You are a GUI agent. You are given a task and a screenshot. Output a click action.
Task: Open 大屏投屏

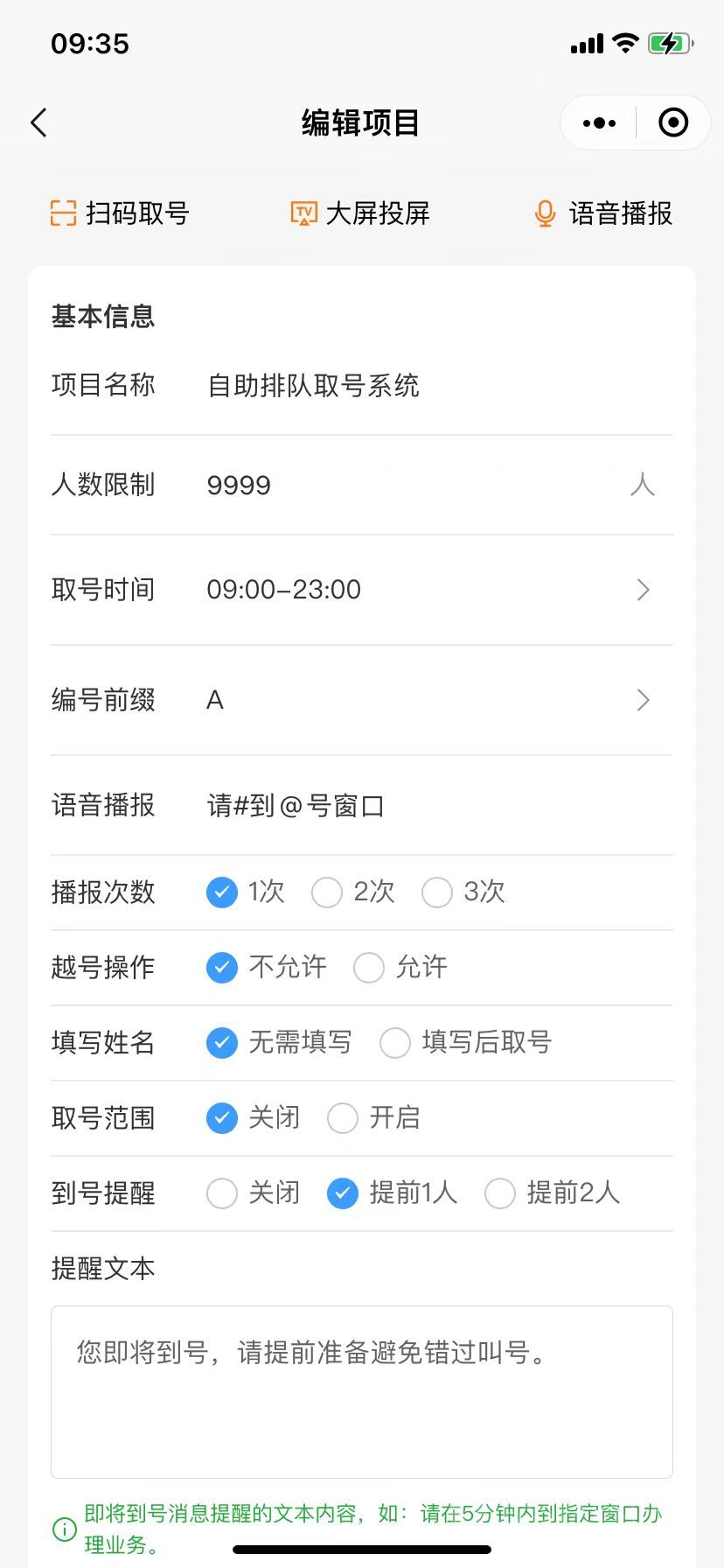click(x=359, y=213)
